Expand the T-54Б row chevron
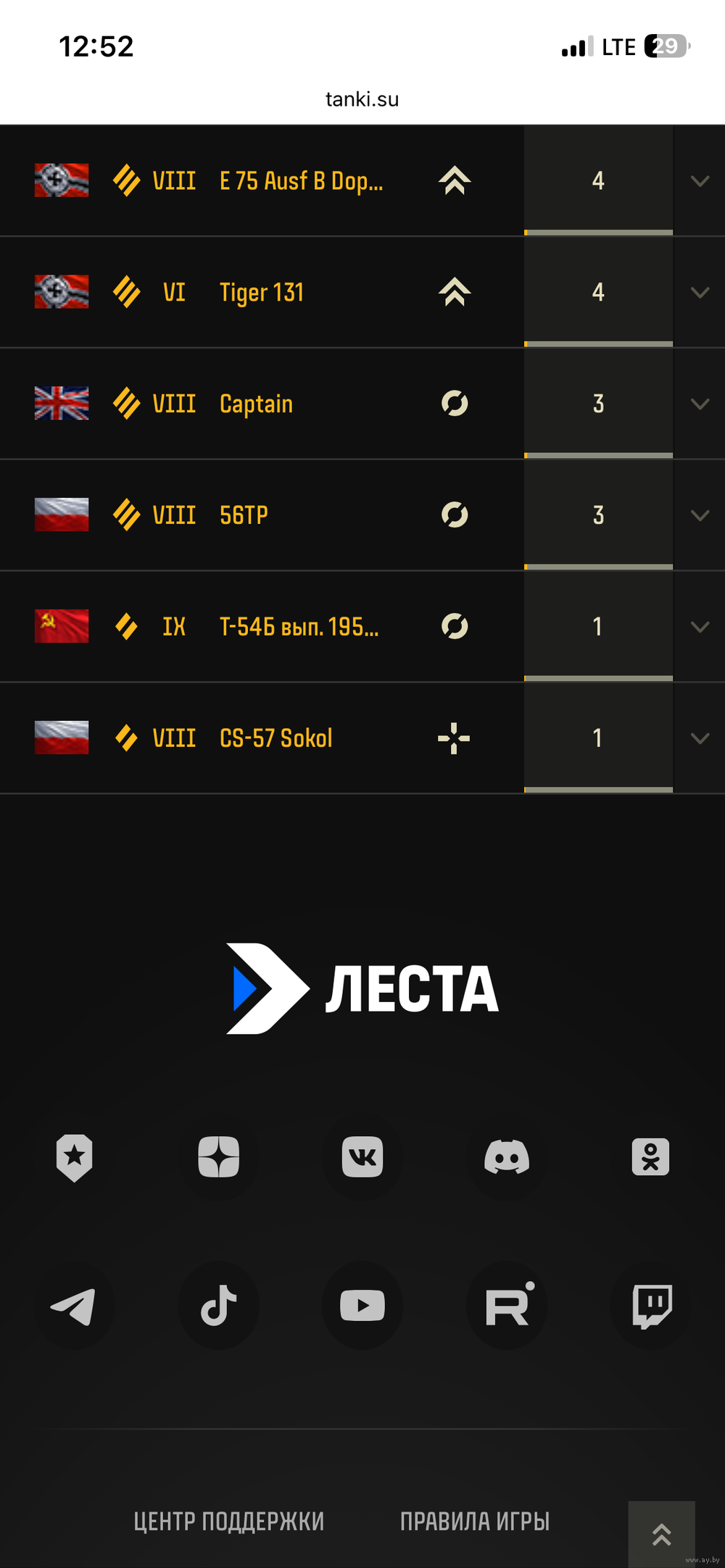The image size is (725, 1568). pos(700,627)
